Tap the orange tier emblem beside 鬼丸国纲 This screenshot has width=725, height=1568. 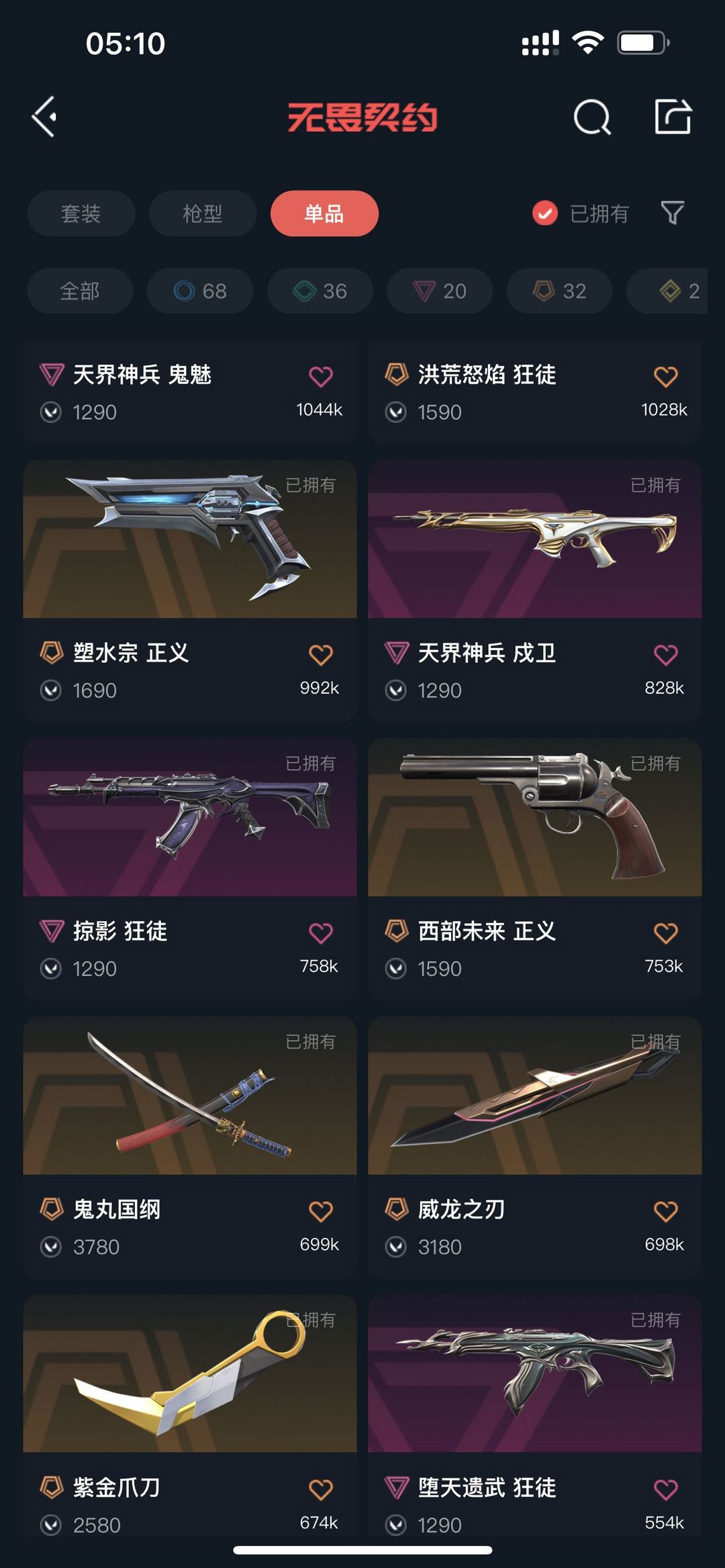pos(52,1208)
